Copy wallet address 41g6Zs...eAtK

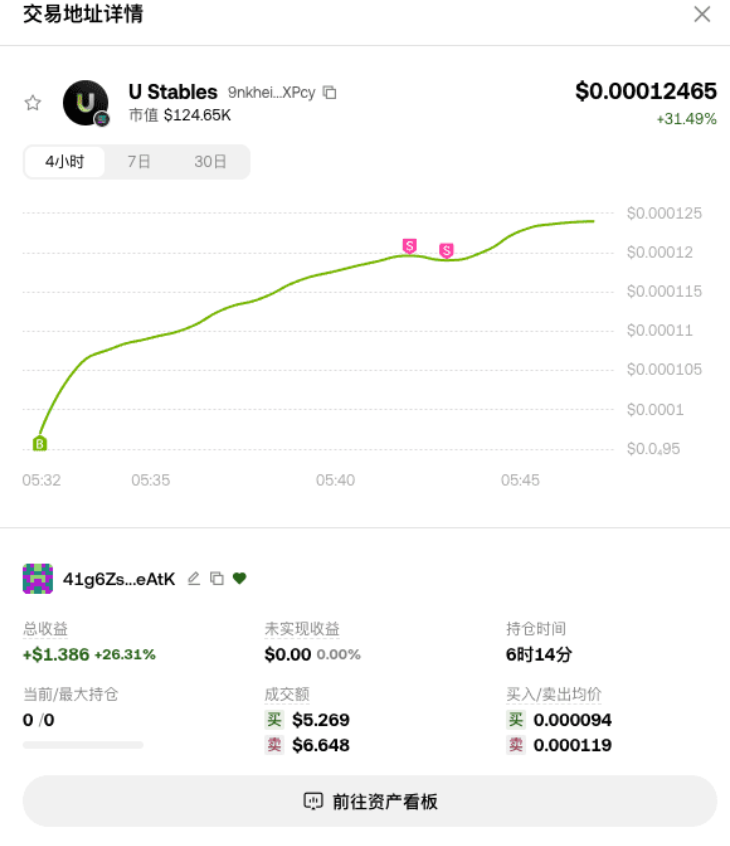click(216, 578)
